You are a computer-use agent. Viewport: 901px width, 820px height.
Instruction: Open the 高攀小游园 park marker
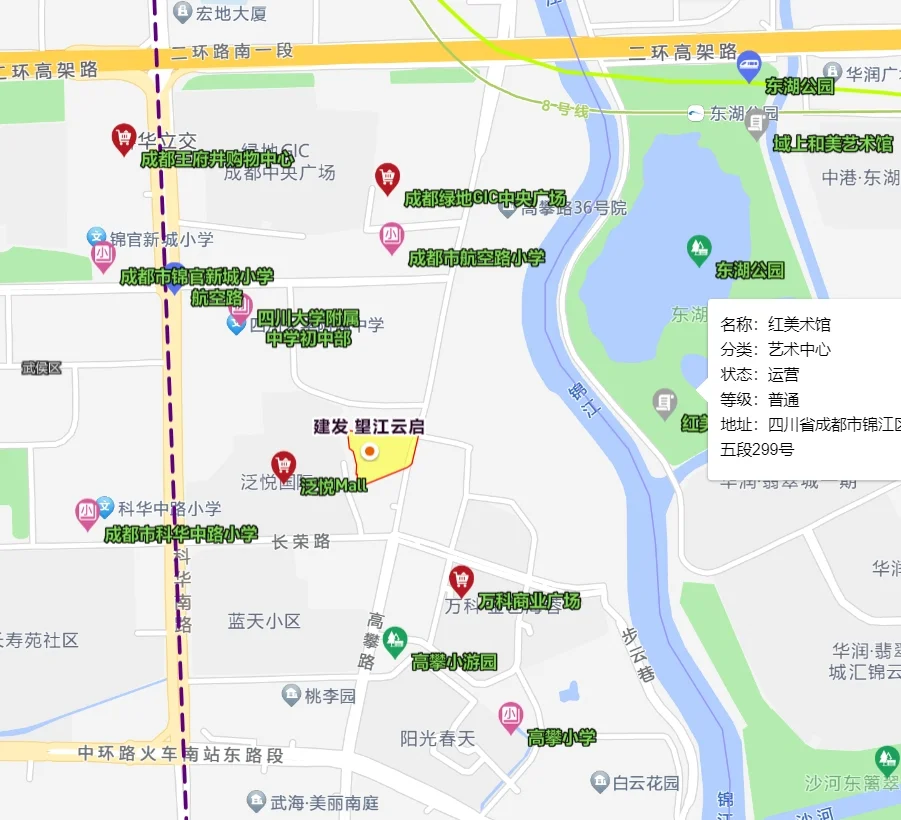pos(396,638)
